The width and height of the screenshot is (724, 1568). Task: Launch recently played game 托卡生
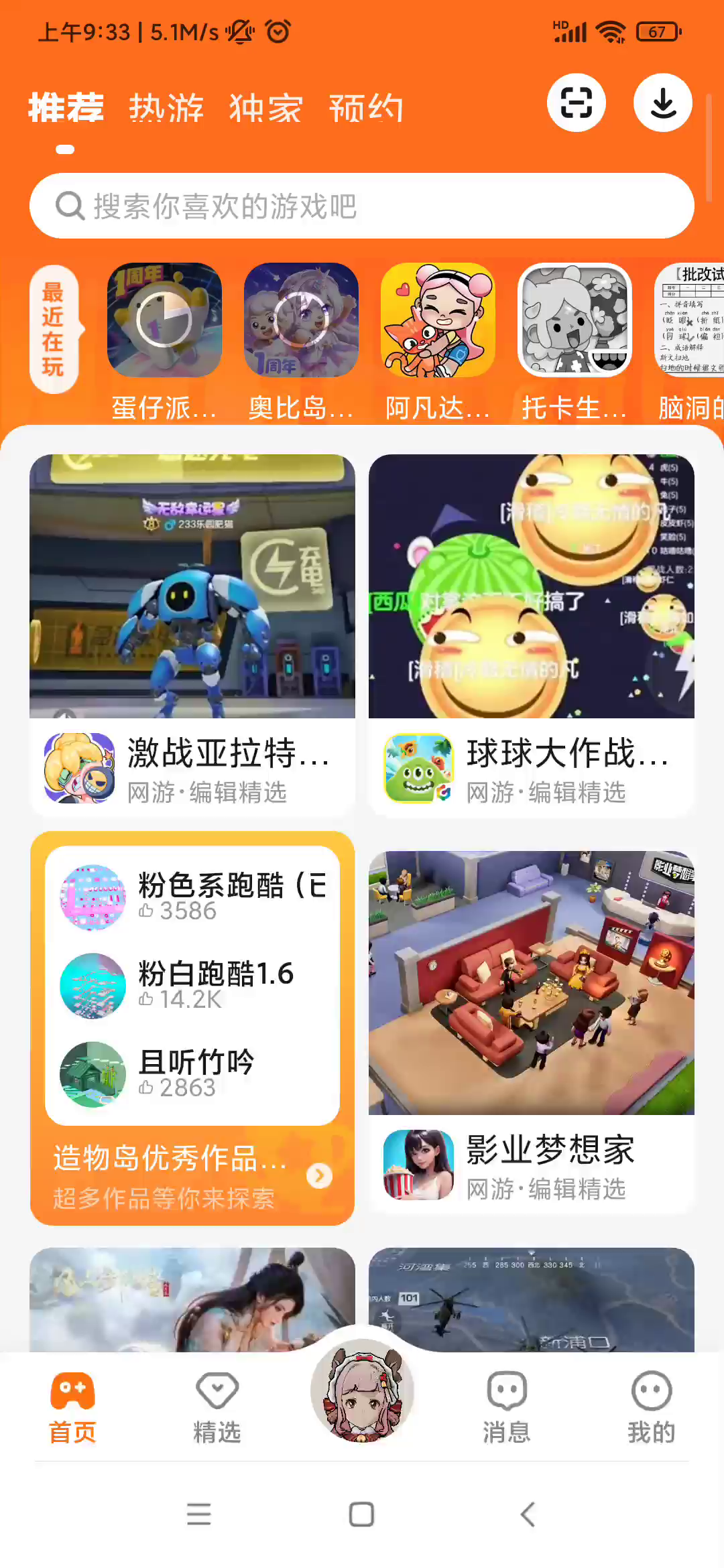click(575, 320)
